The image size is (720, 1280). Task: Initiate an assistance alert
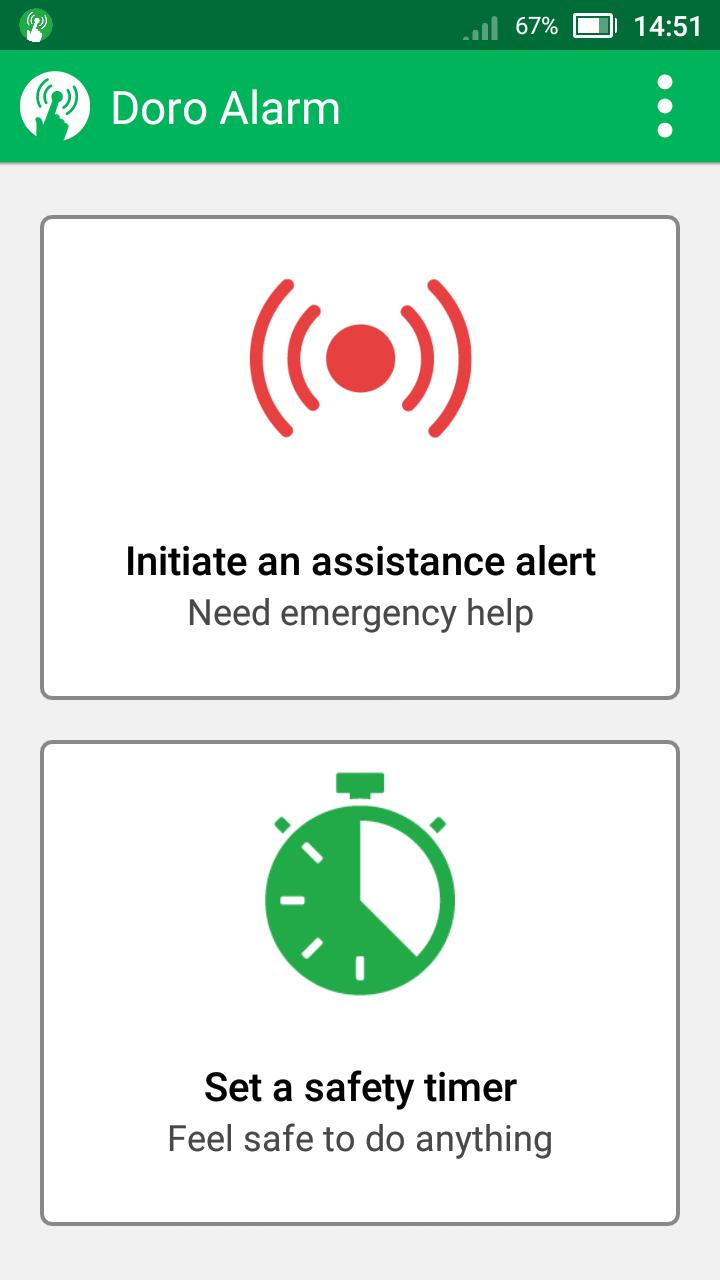point(360,458)
